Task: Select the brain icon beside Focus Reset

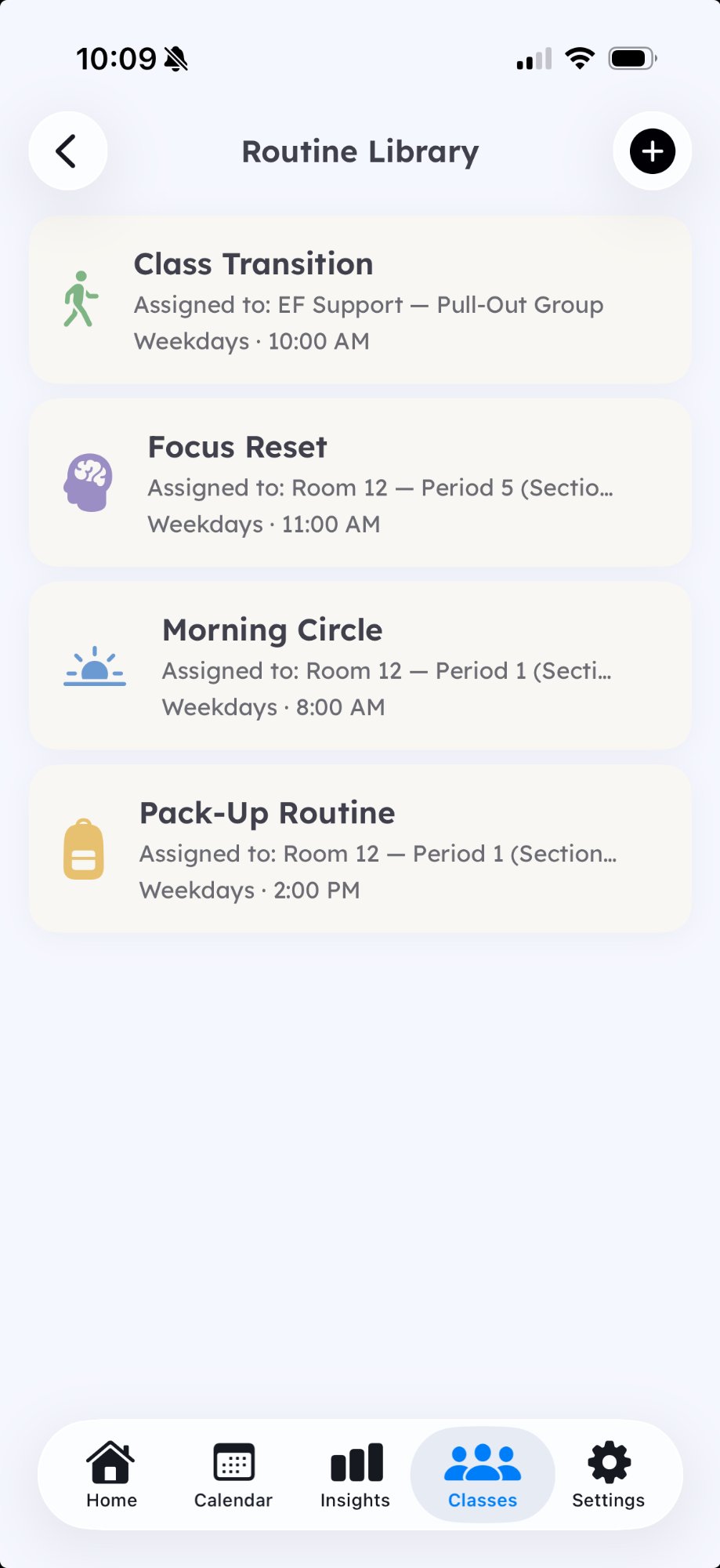Action: tap(89, 481)
